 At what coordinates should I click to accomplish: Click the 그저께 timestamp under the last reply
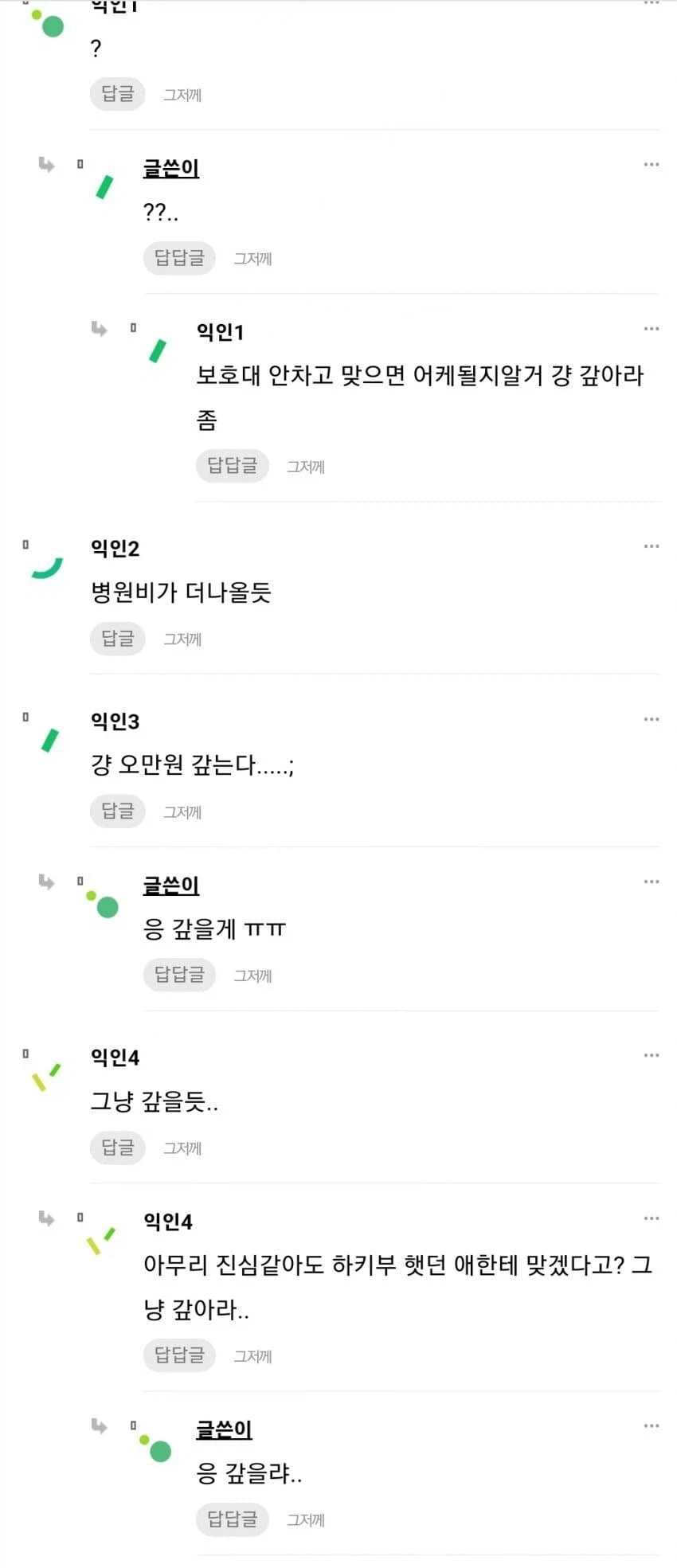pos(306,1519)
